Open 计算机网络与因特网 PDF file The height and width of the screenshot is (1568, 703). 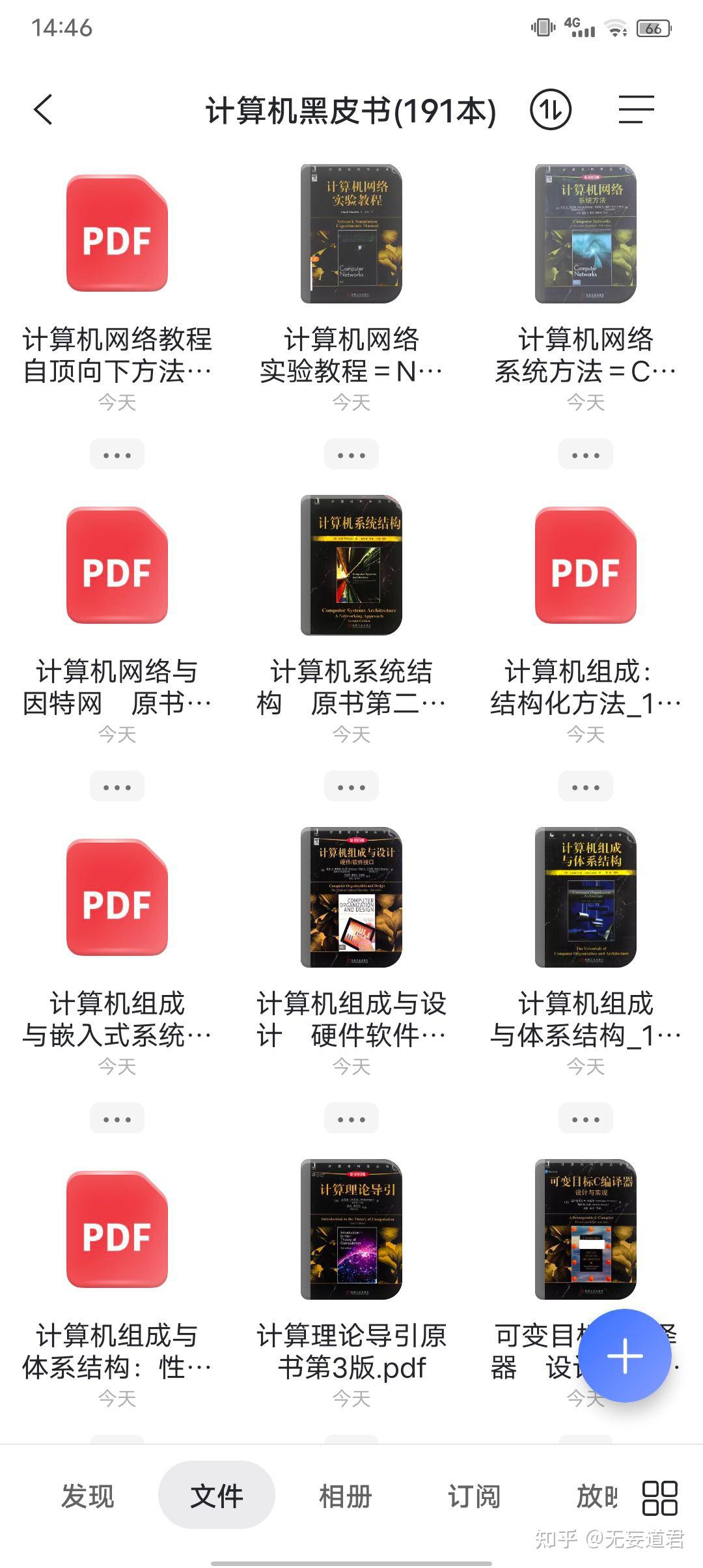click(117, 565)
